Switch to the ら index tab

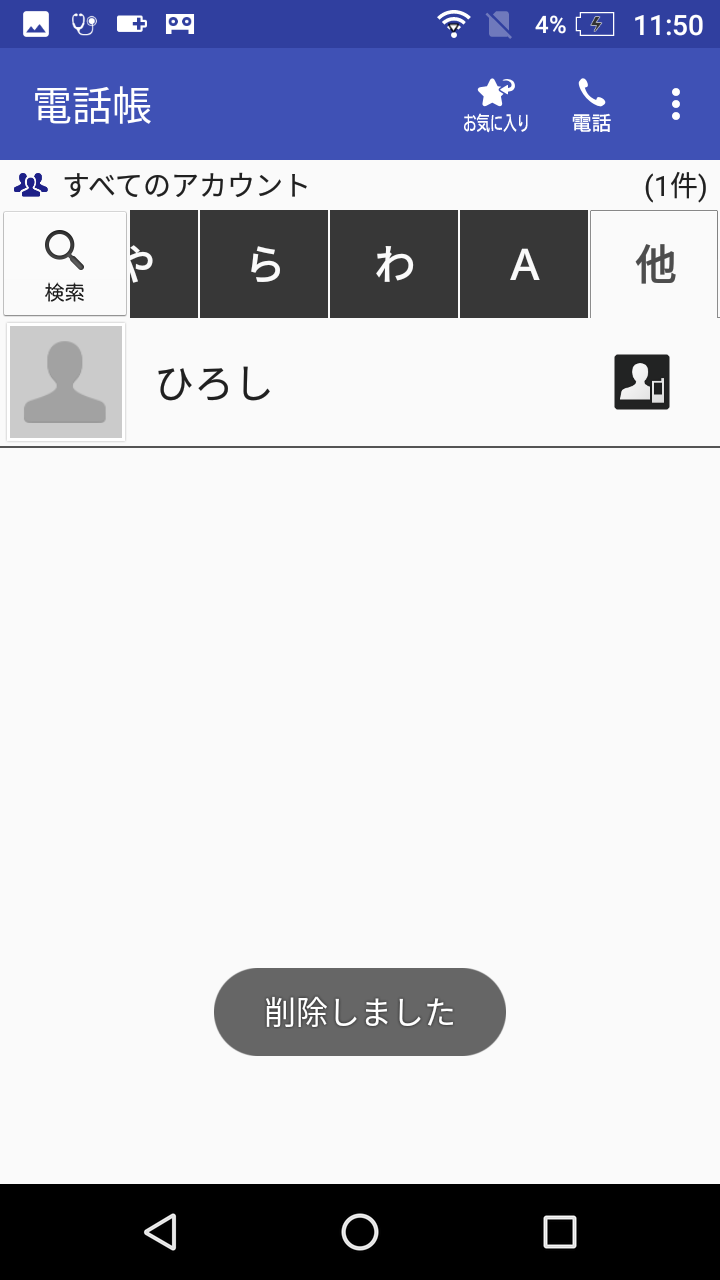[x=264, y=264]
